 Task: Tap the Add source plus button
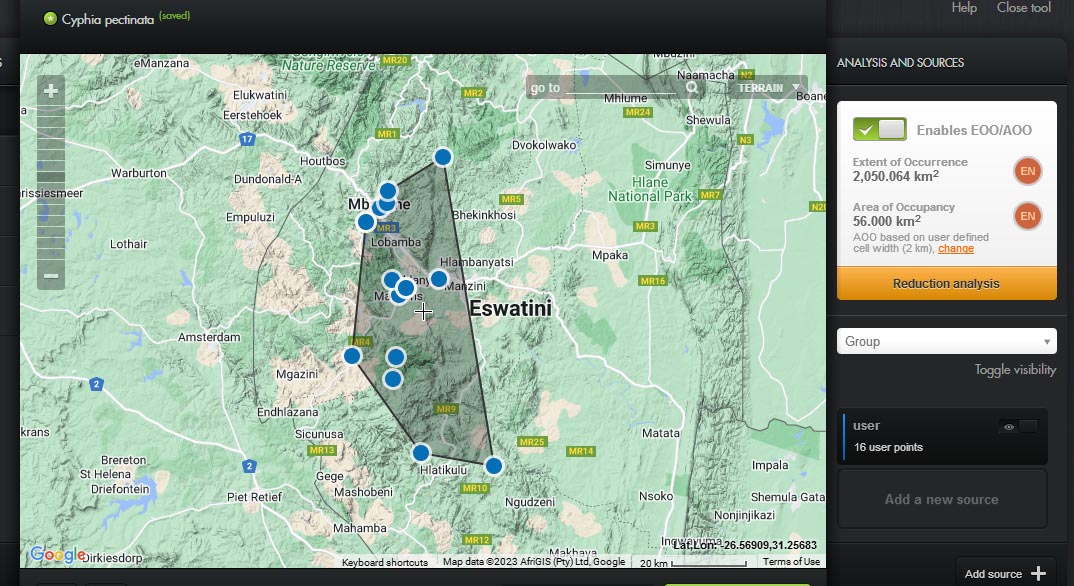pyautogui.click(x=1037, y=574)
